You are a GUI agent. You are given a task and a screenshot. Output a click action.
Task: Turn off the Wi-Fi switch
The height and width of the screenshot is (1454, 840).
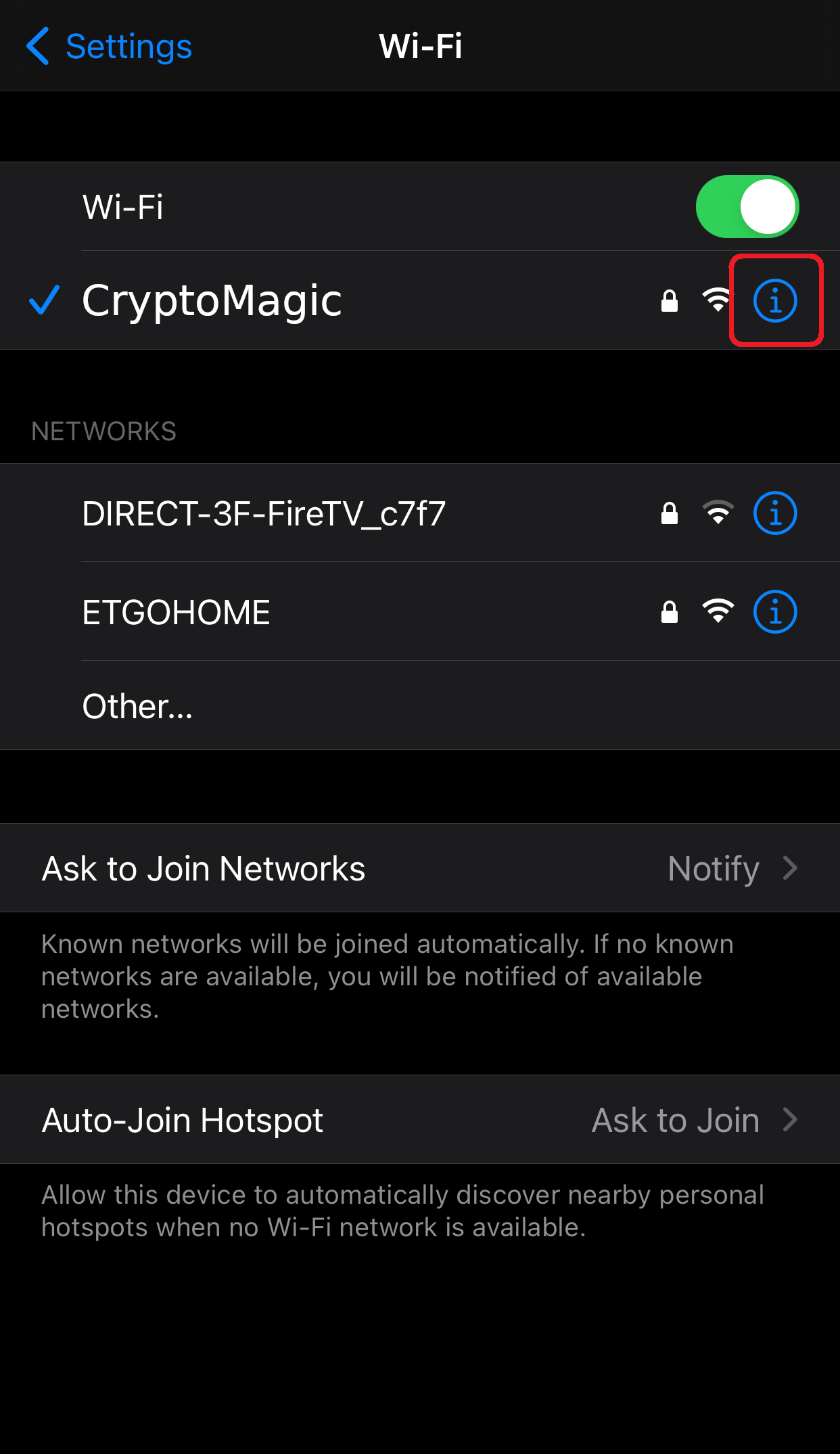pos(747,207)
